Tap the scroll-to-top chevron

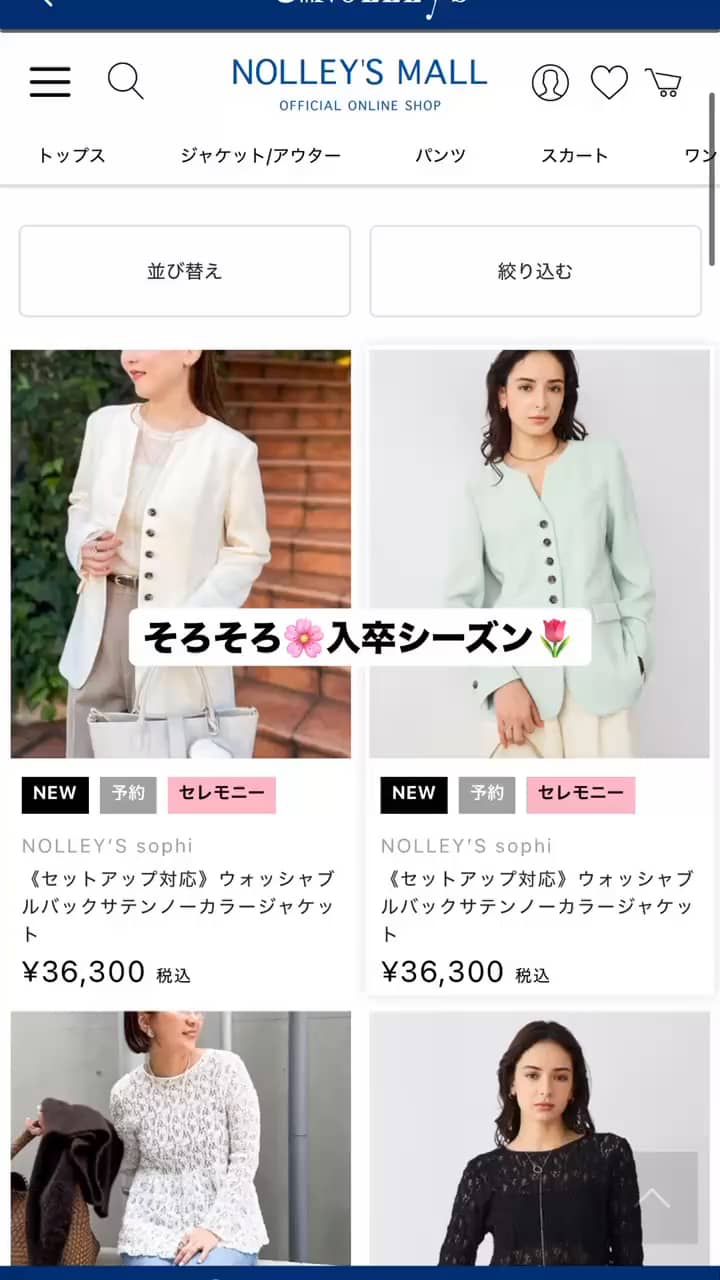(656, 1200)
